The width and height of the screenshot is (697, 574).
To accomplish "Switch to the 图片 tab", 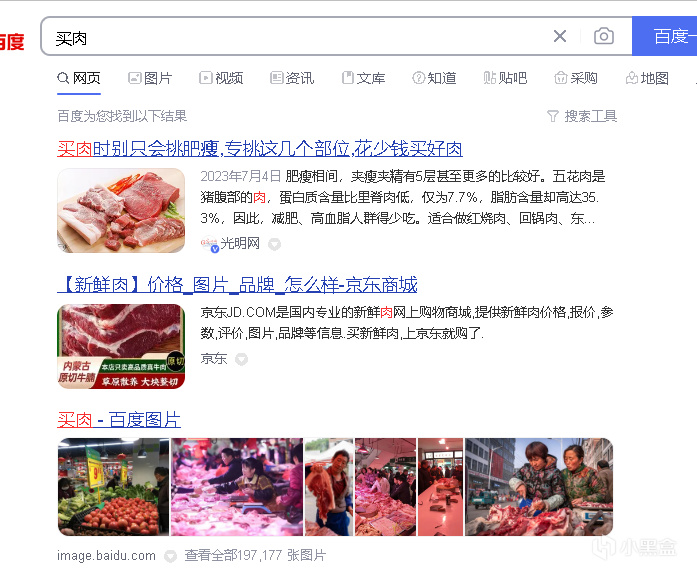I will 150,78.
